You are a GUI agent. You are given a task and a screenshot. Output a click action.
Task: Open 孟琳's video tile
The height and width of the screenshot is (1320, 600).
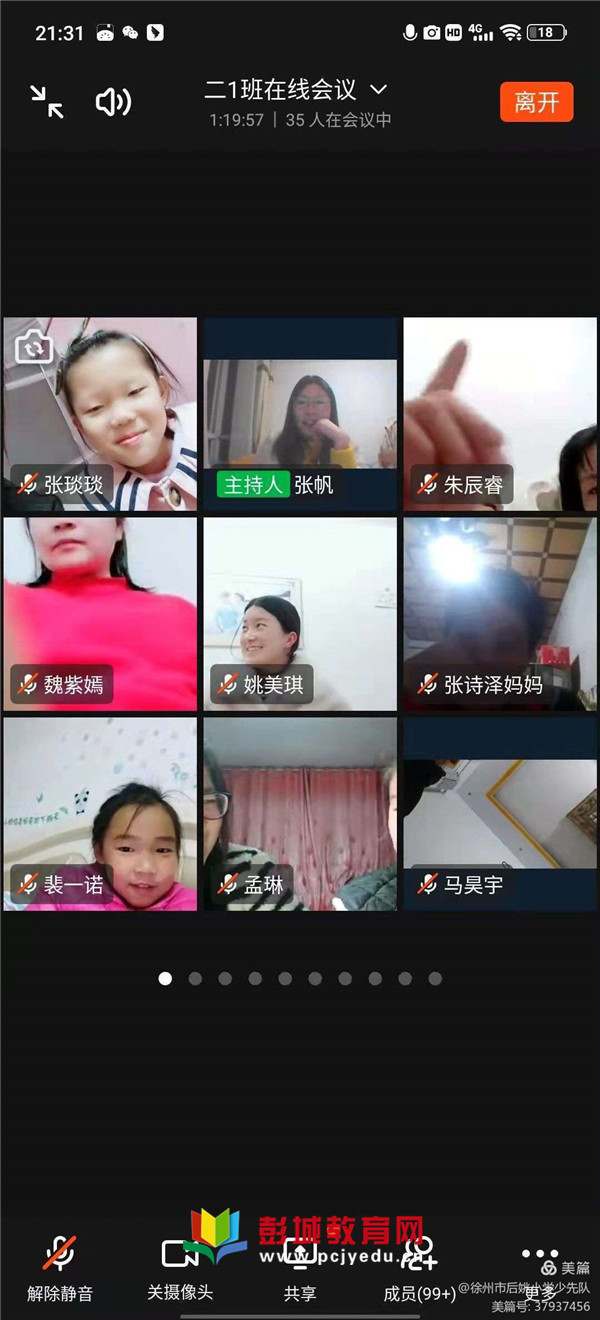tap(300, 814)
